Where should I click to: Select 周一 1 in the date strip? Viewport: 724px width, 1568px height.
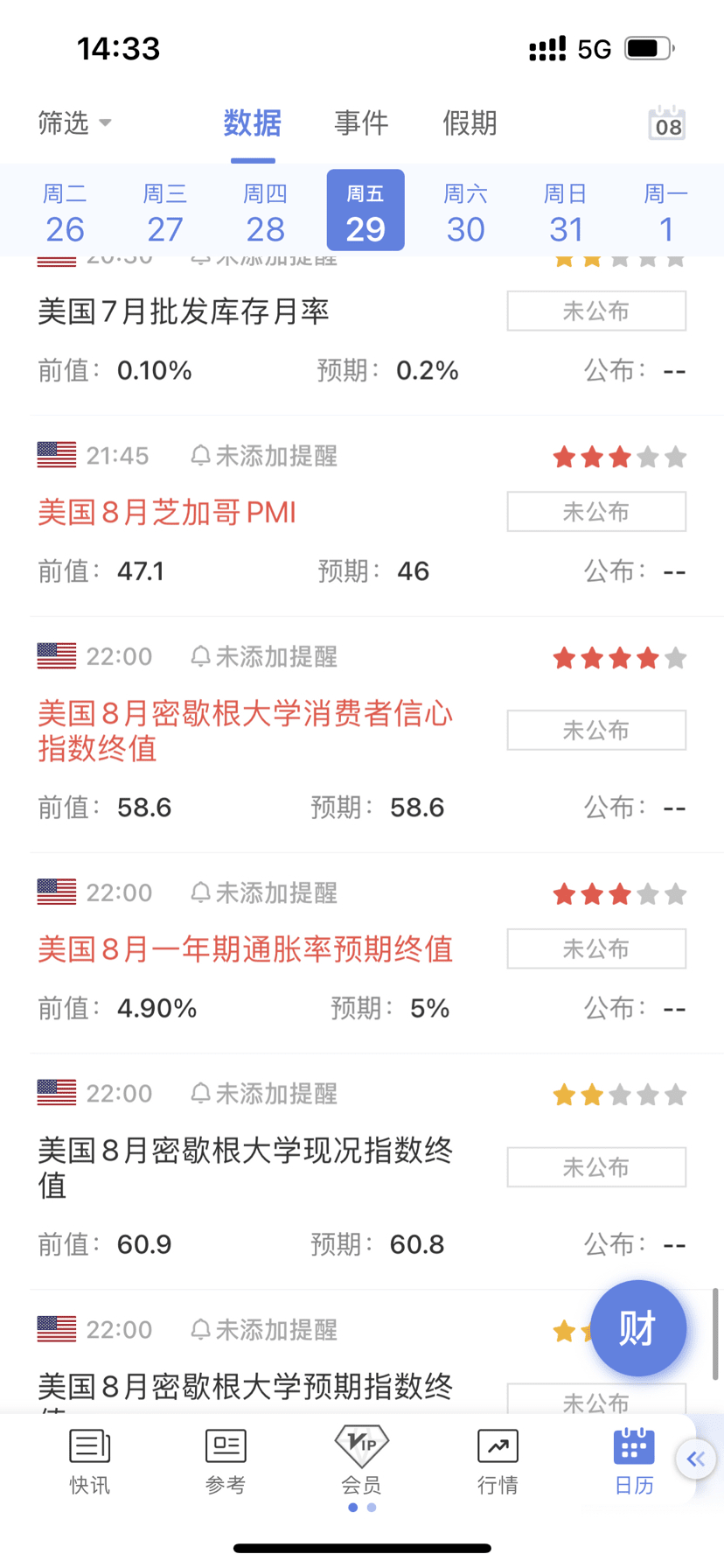(665, 212)
